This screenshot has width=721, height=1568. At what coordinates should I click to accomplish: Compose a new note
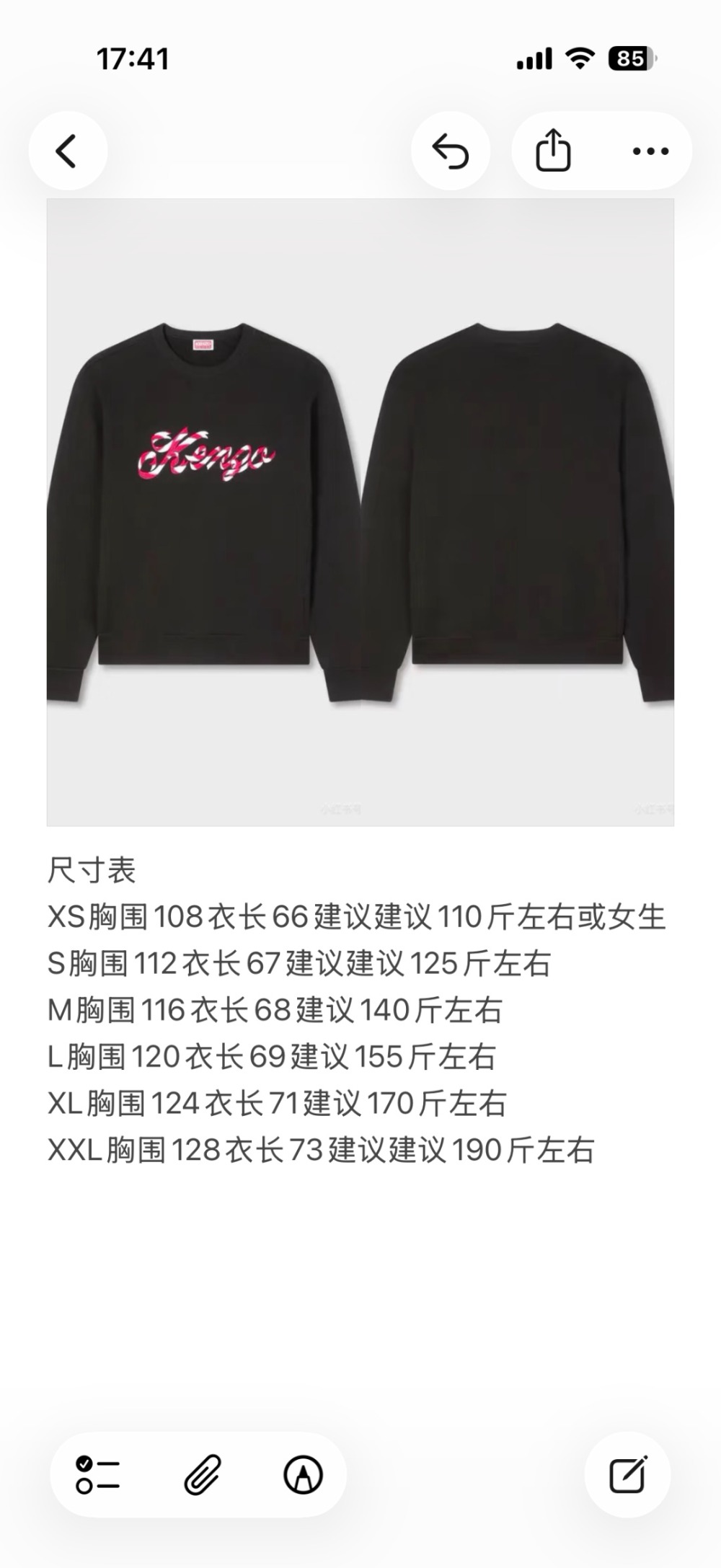coord(628,1475)
